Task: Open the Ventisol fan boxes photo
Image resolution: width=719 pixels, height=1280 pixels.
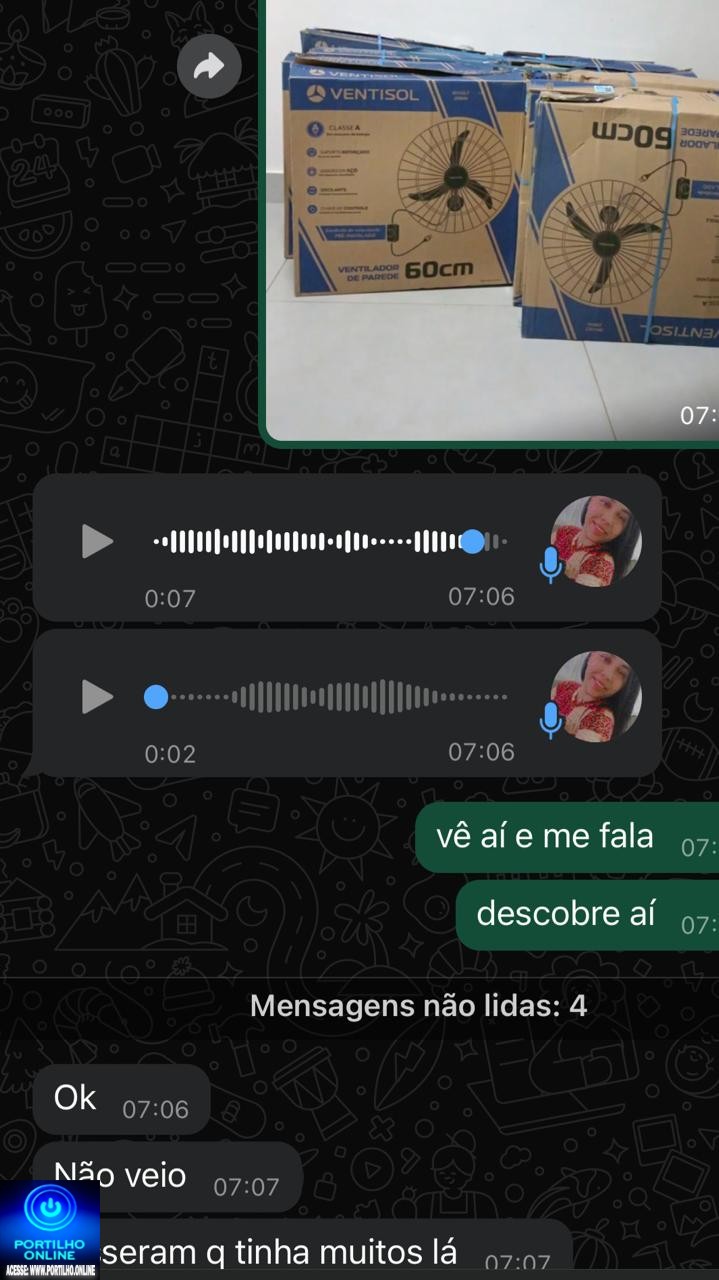Action: pos(493,219)
